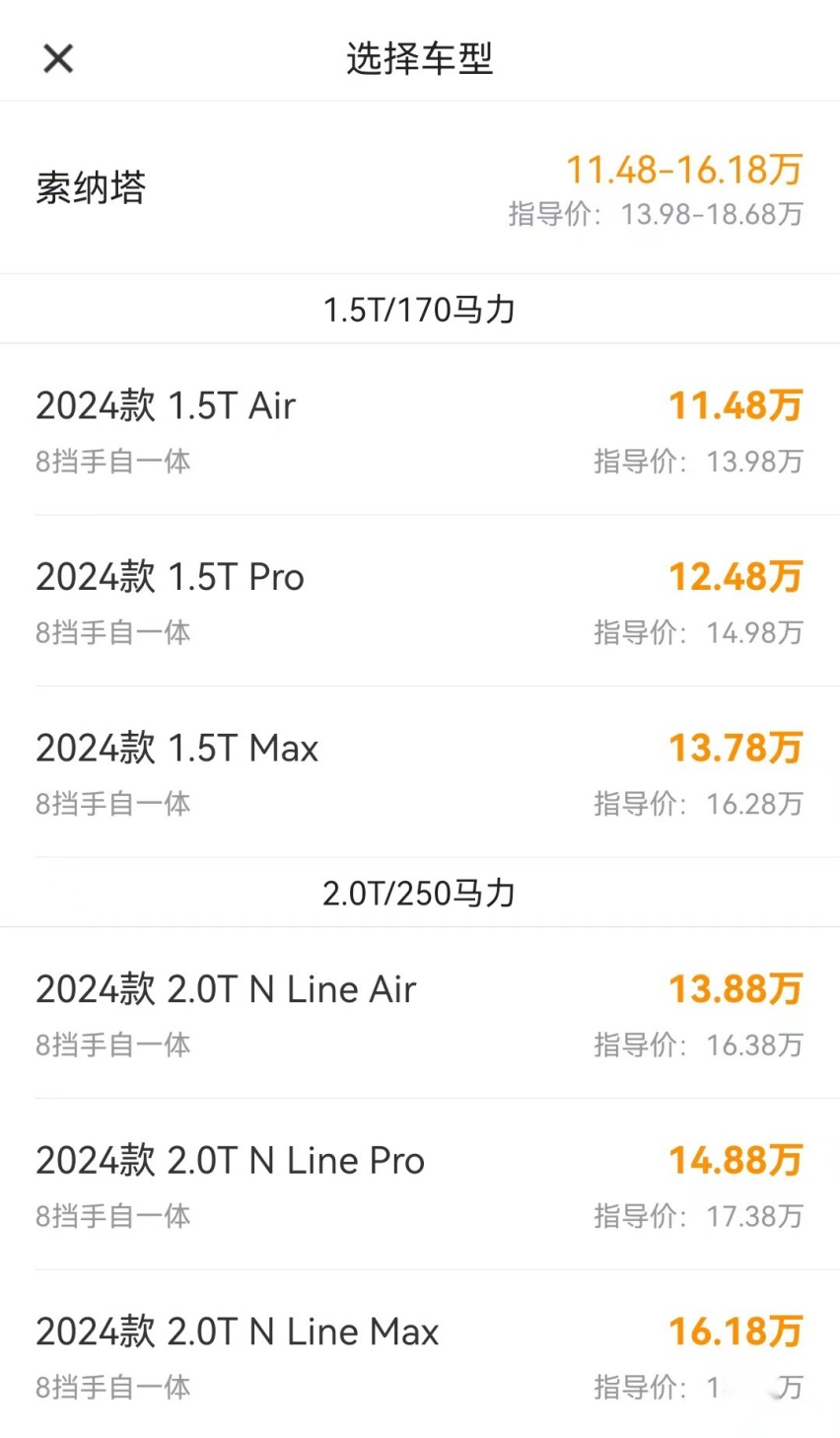Screen dimensions: 840x1438
Task: Select 2024款 2.0T N Line Air
Action: point(419,1013)
